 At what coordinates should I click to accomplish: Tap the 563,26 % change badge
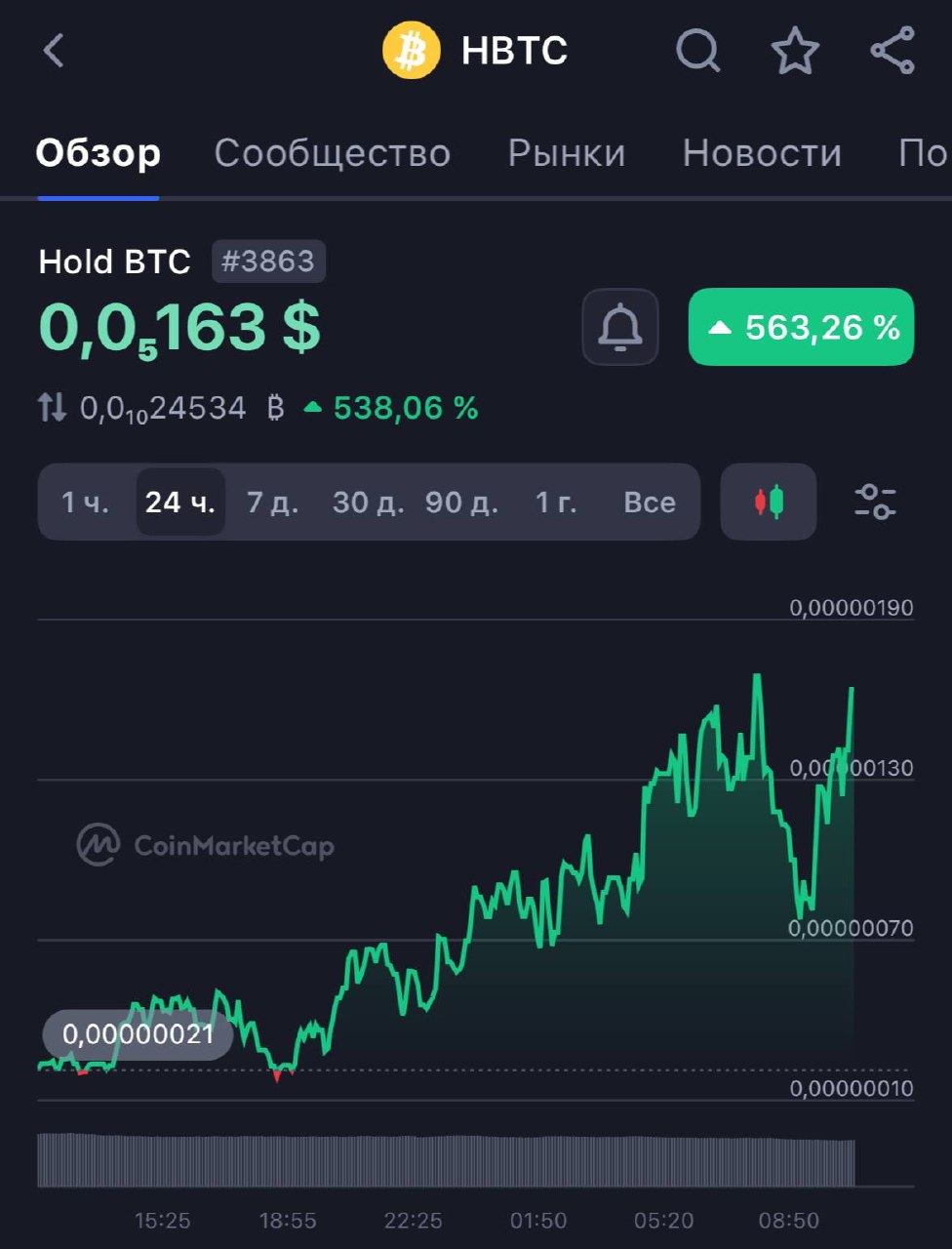point(801,327)
